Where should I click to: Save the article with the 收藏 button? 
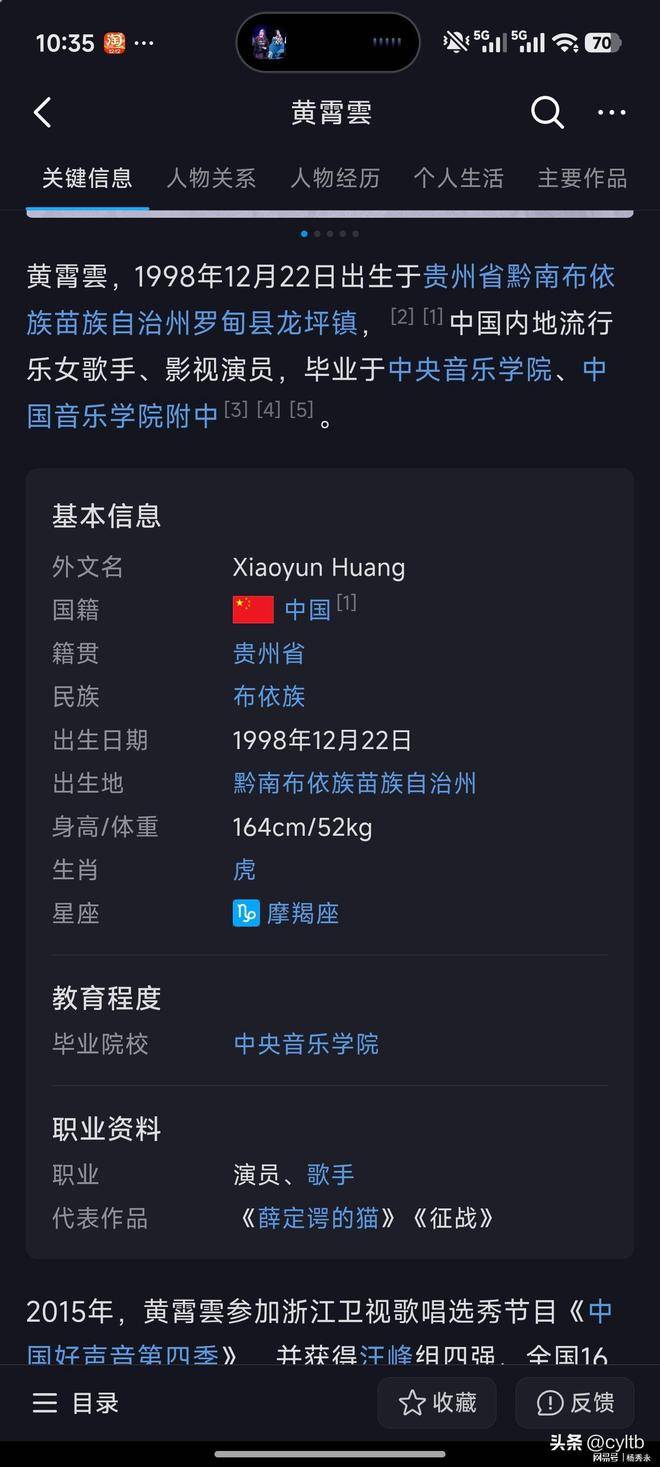pos(438,1403)
